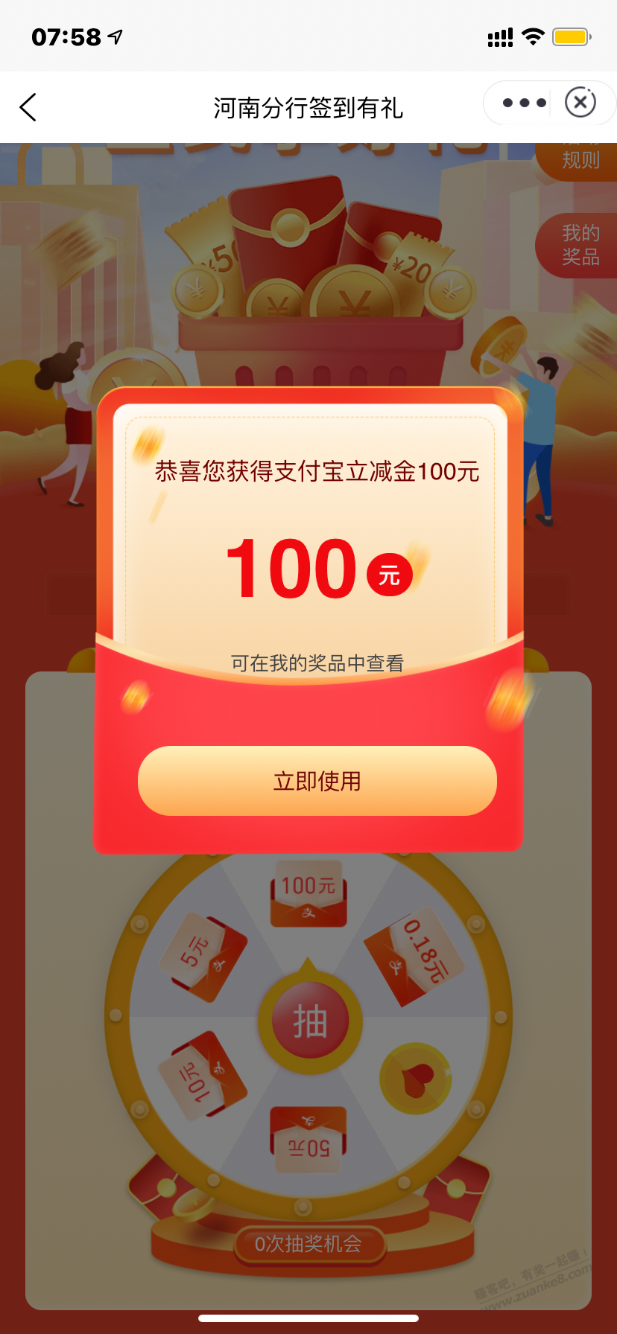Image resolution: width=617 pixels, height=1334 pixels.
Task: Open the 规则 rules button
Action: (579, 160)
